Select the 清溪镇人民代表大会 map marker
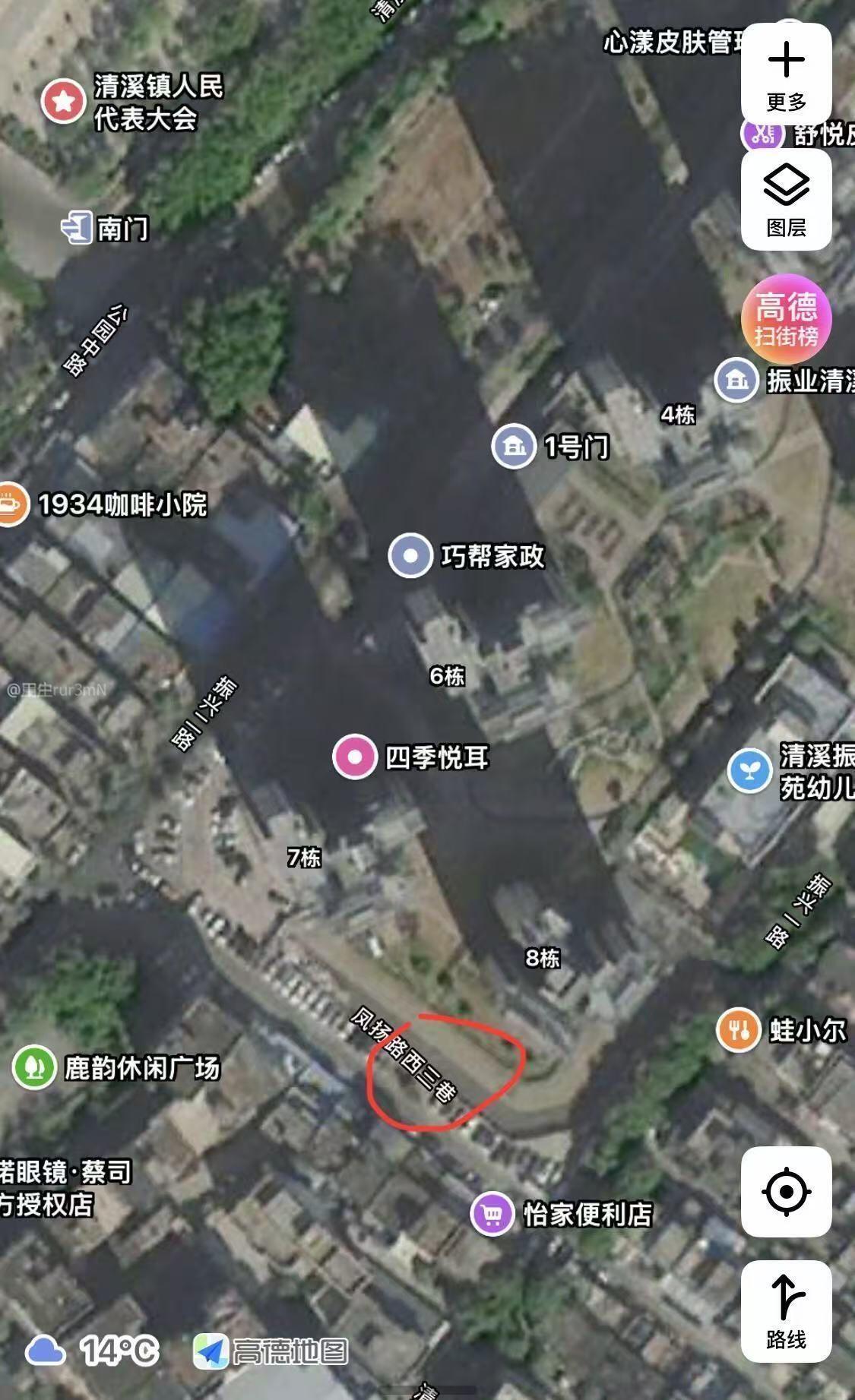Image resolution: width=855 pixels, height=1400 pixels. coord(63,100)
